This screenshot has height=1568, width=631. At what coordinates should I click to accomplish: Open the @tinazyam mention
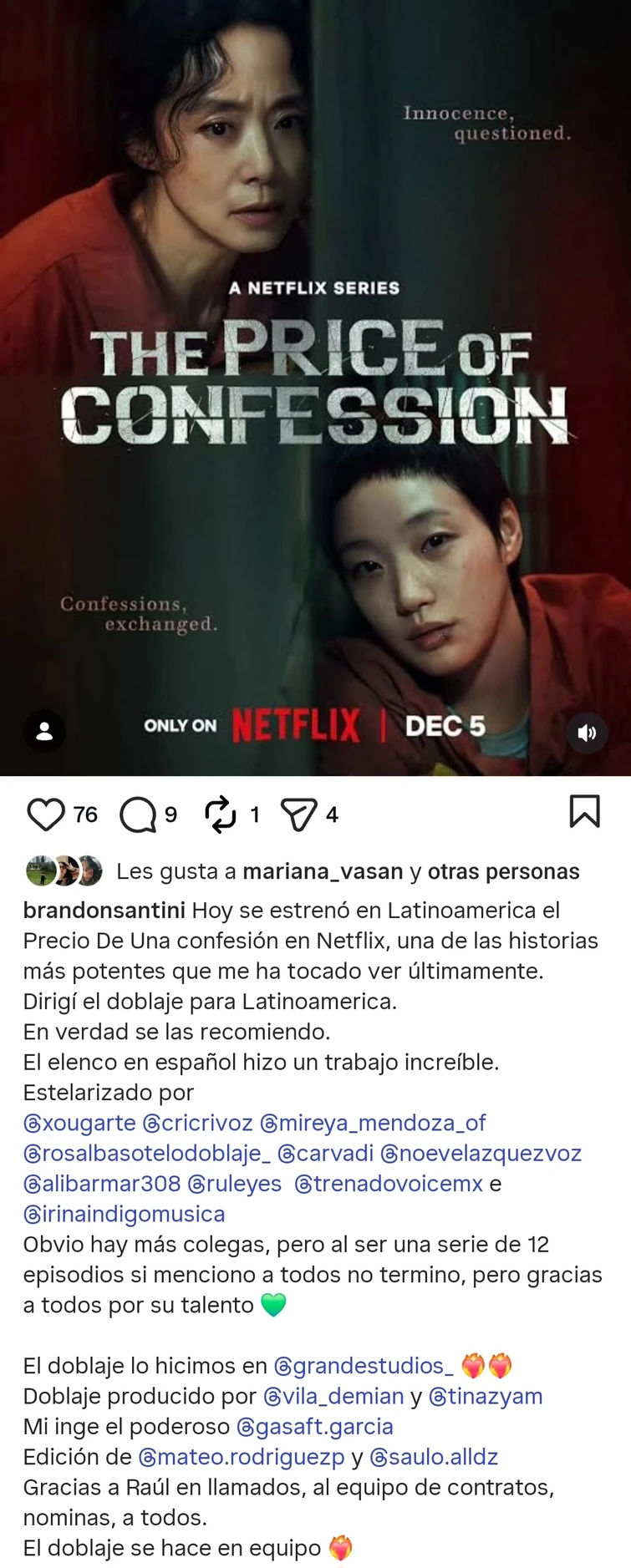486,1396
